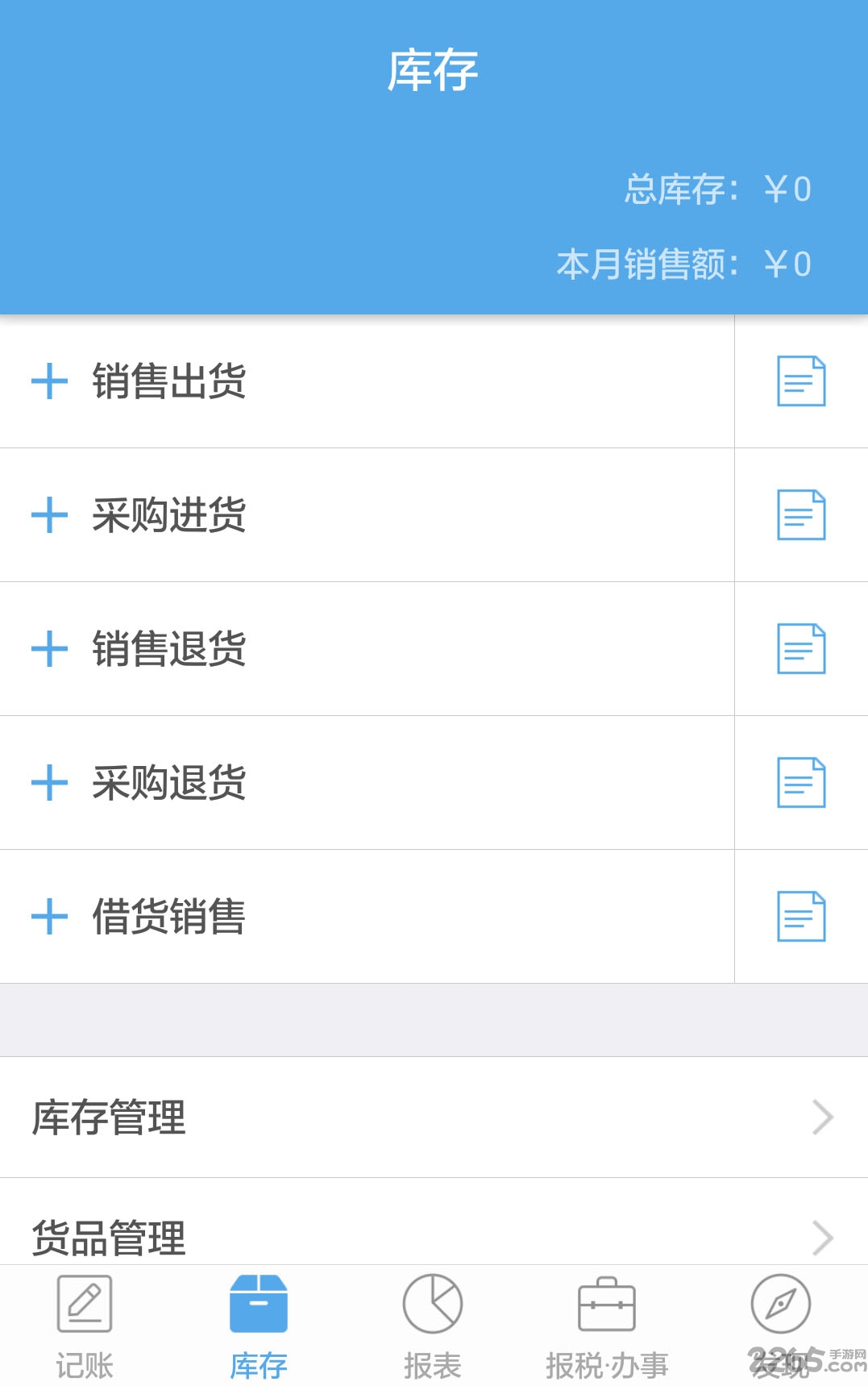Tap the 发现 compass icon
This screenshot has width=868, height=1386.
[x=780, y=1301]
